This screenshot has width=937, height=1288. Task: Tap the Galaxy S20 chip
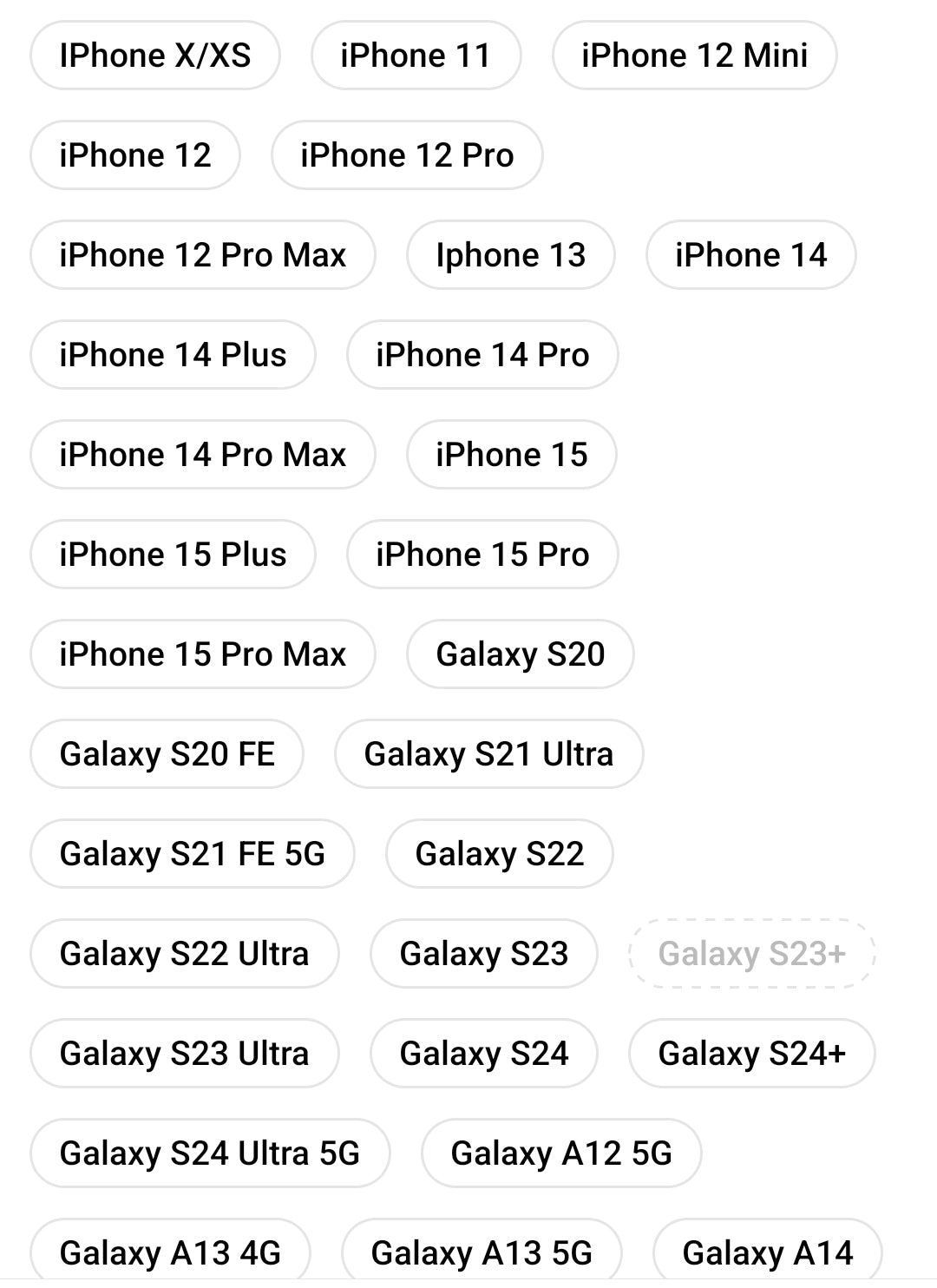tap(520, 654)
